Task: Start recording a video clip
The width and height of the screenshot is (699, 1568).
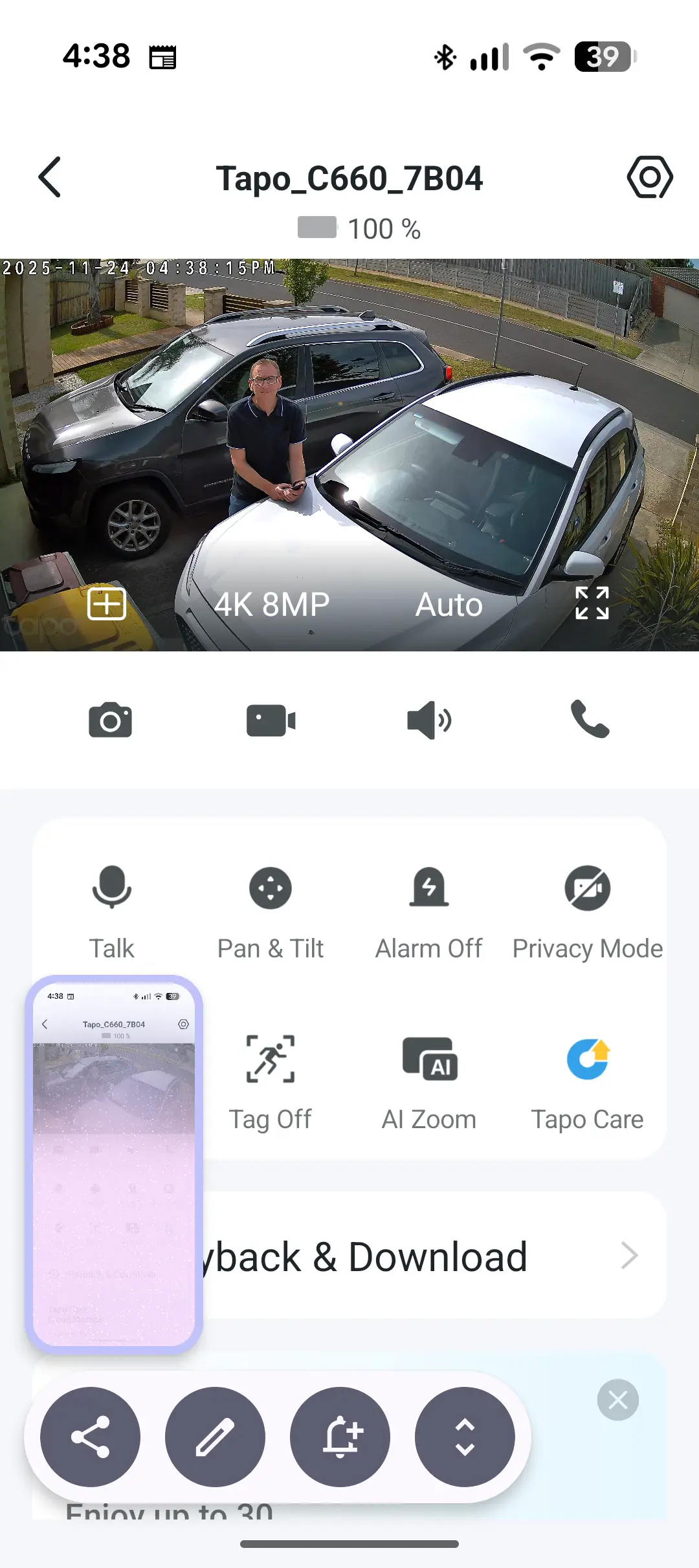Action: [271, 720]
